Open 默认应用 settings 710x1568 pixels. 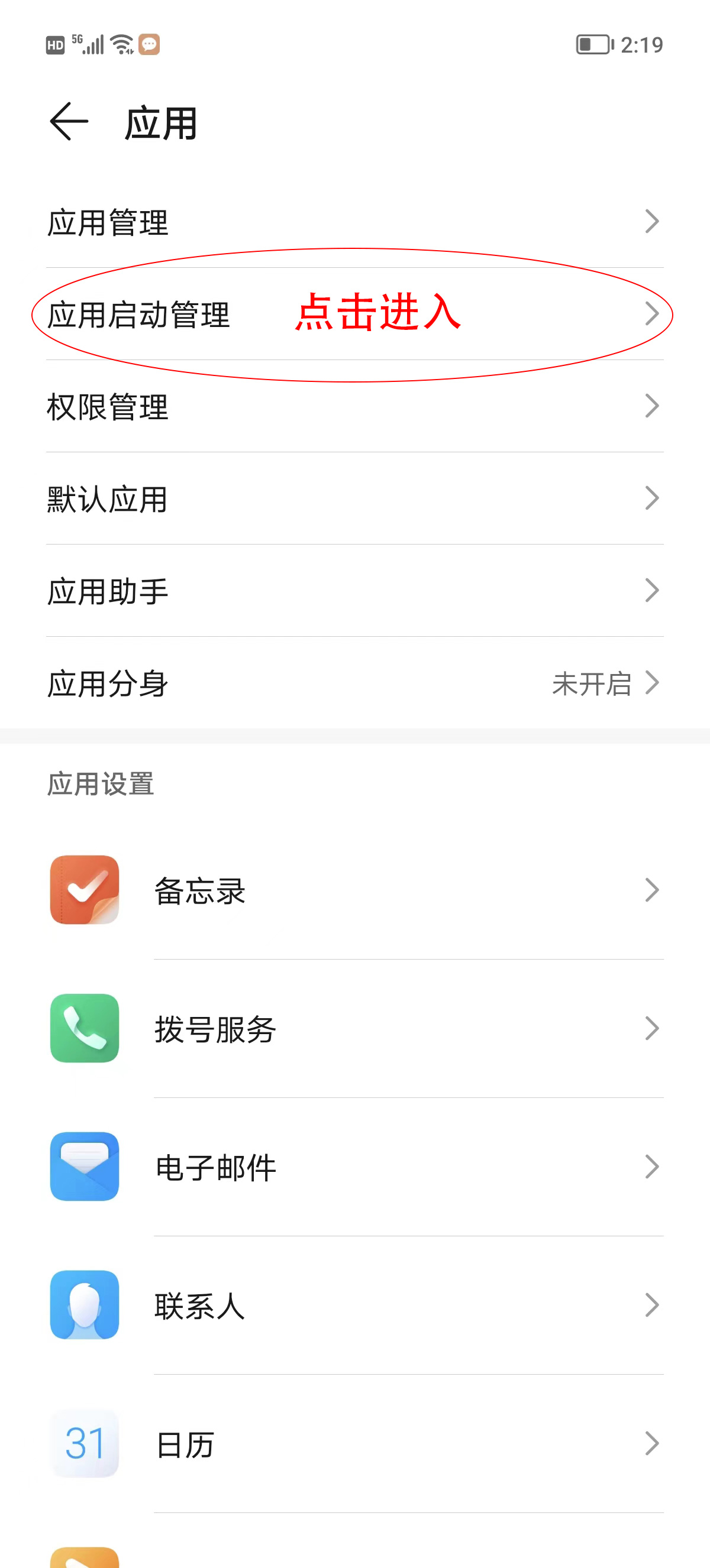tap(354, 499)
